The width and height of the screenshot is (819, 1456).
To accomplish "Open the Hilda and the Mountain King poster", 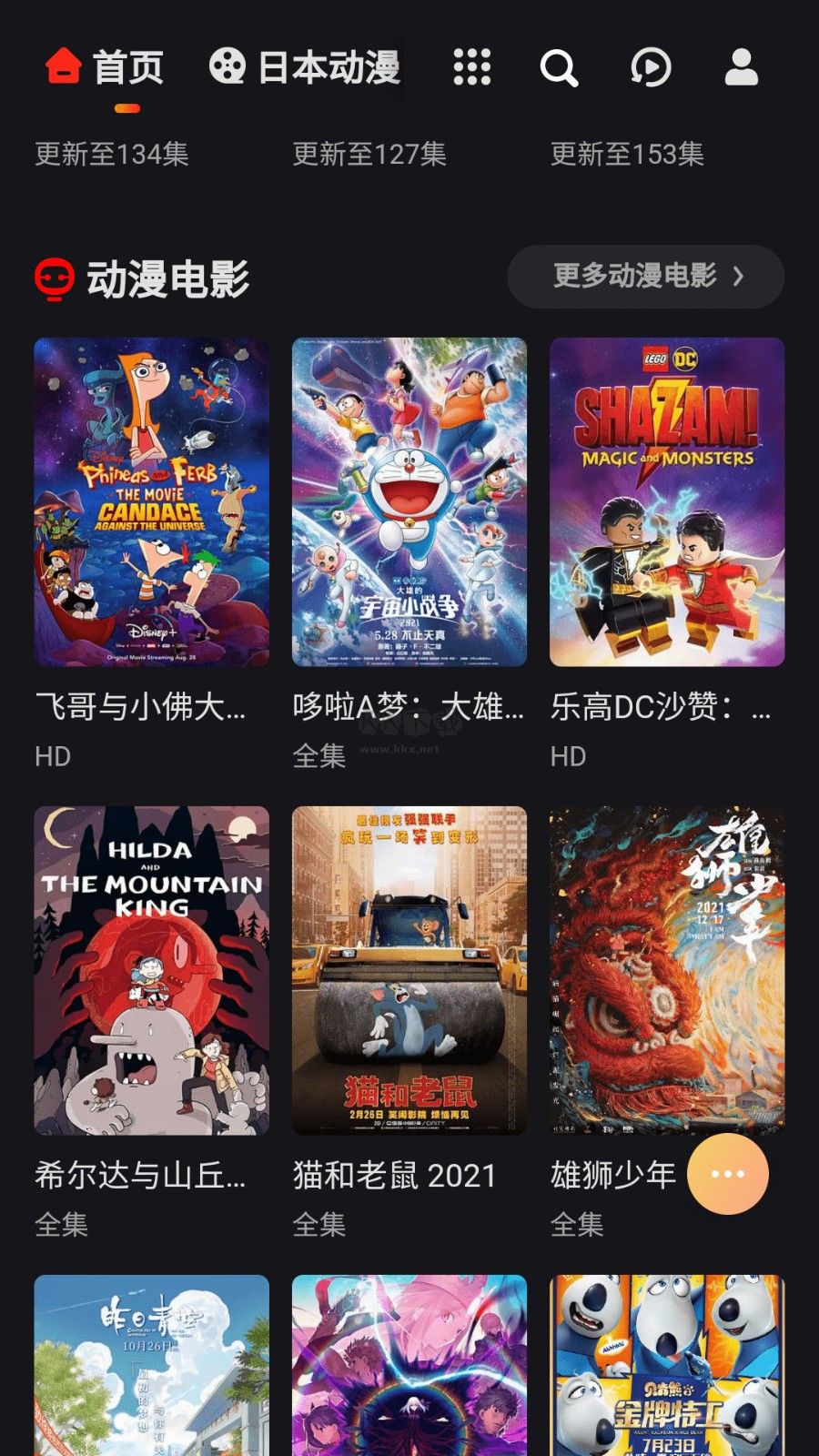I will pyautogui.click(x=150, y=970).
